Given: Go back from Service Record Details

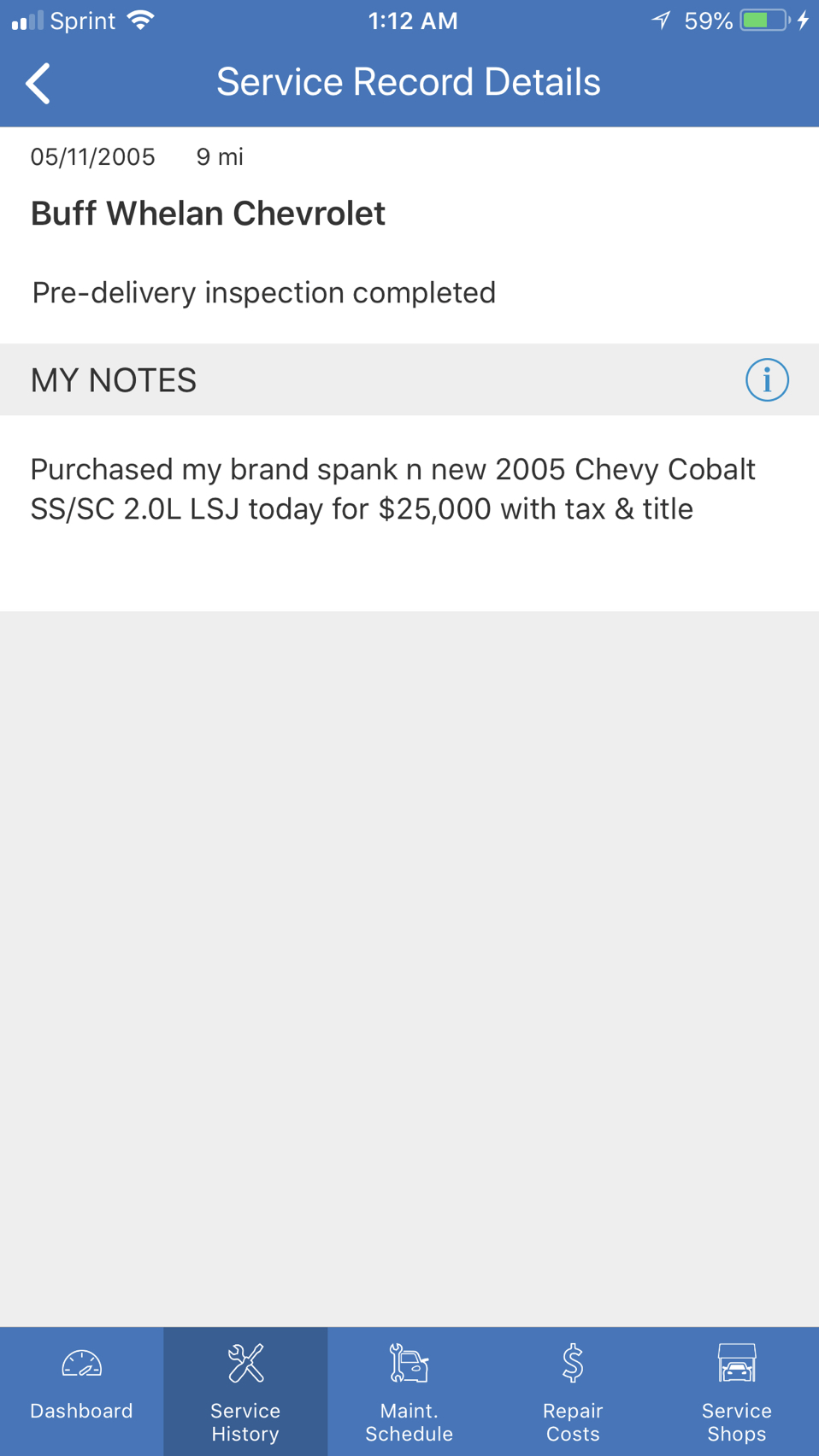Looking at the screenshot, I should [x=38, y=84].
